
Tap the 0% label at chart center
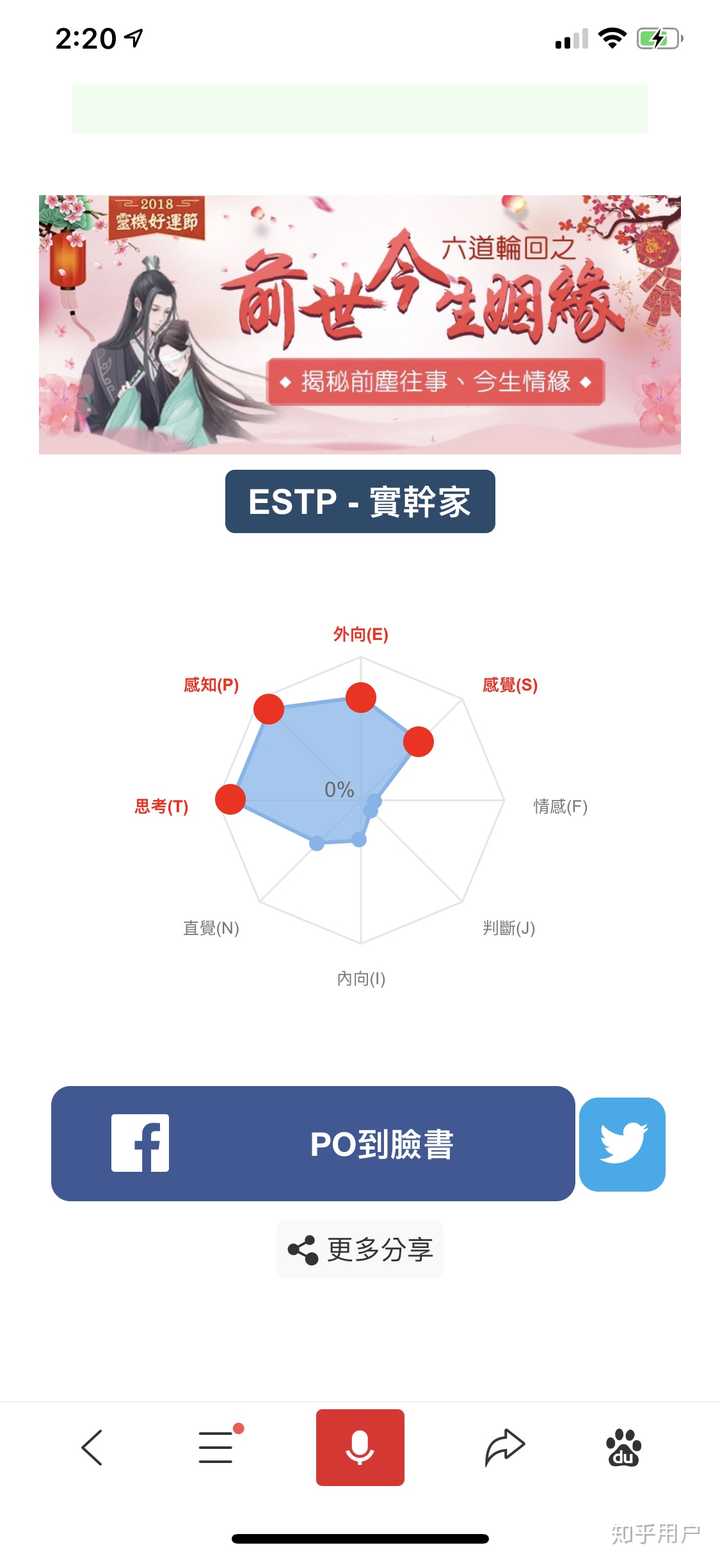coord(341,789)
